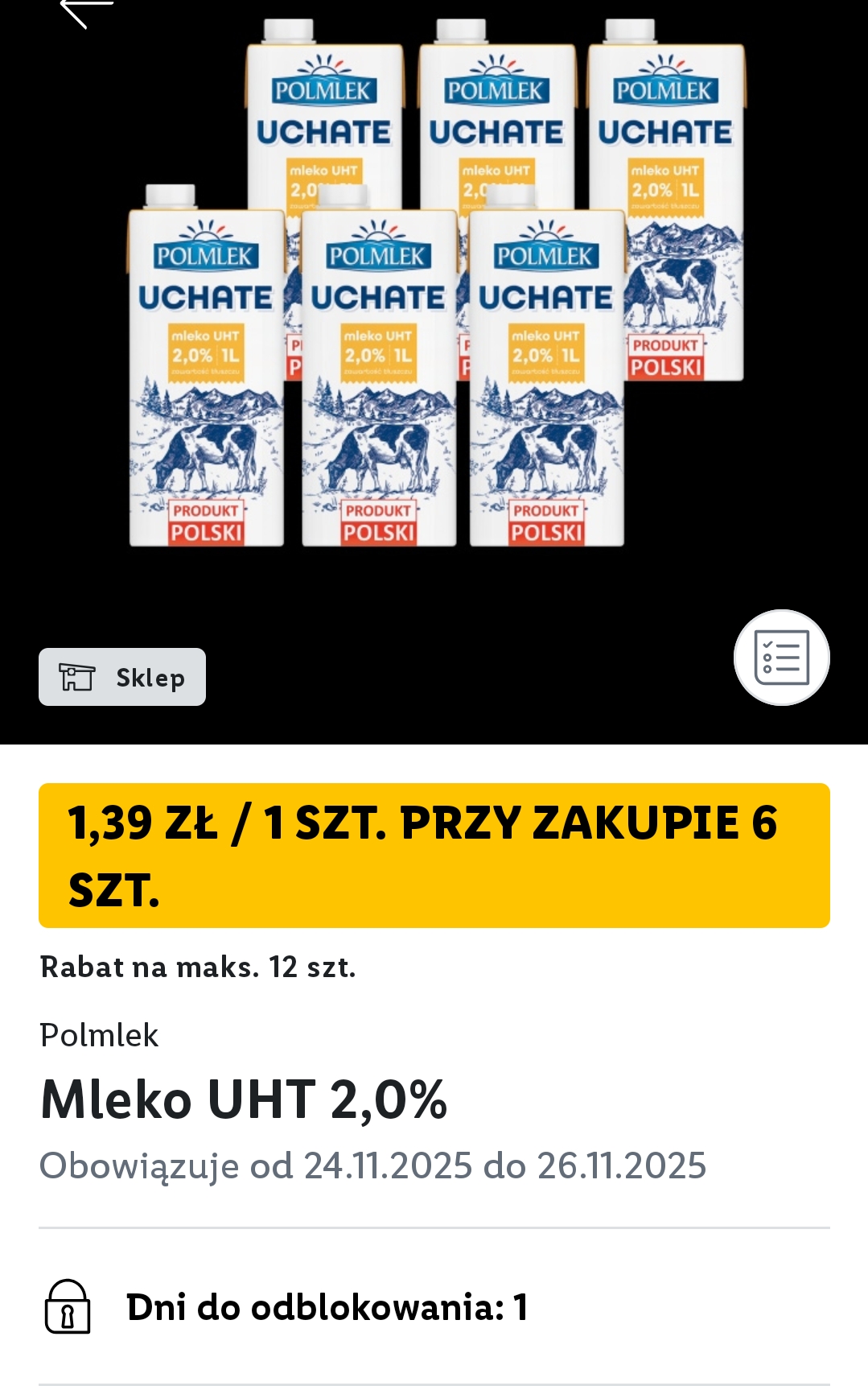The height and width of the screenshot is (1386, 868).
Task: Expand the Rabat na maks. 12 szt. details
Action: [197, 968]
